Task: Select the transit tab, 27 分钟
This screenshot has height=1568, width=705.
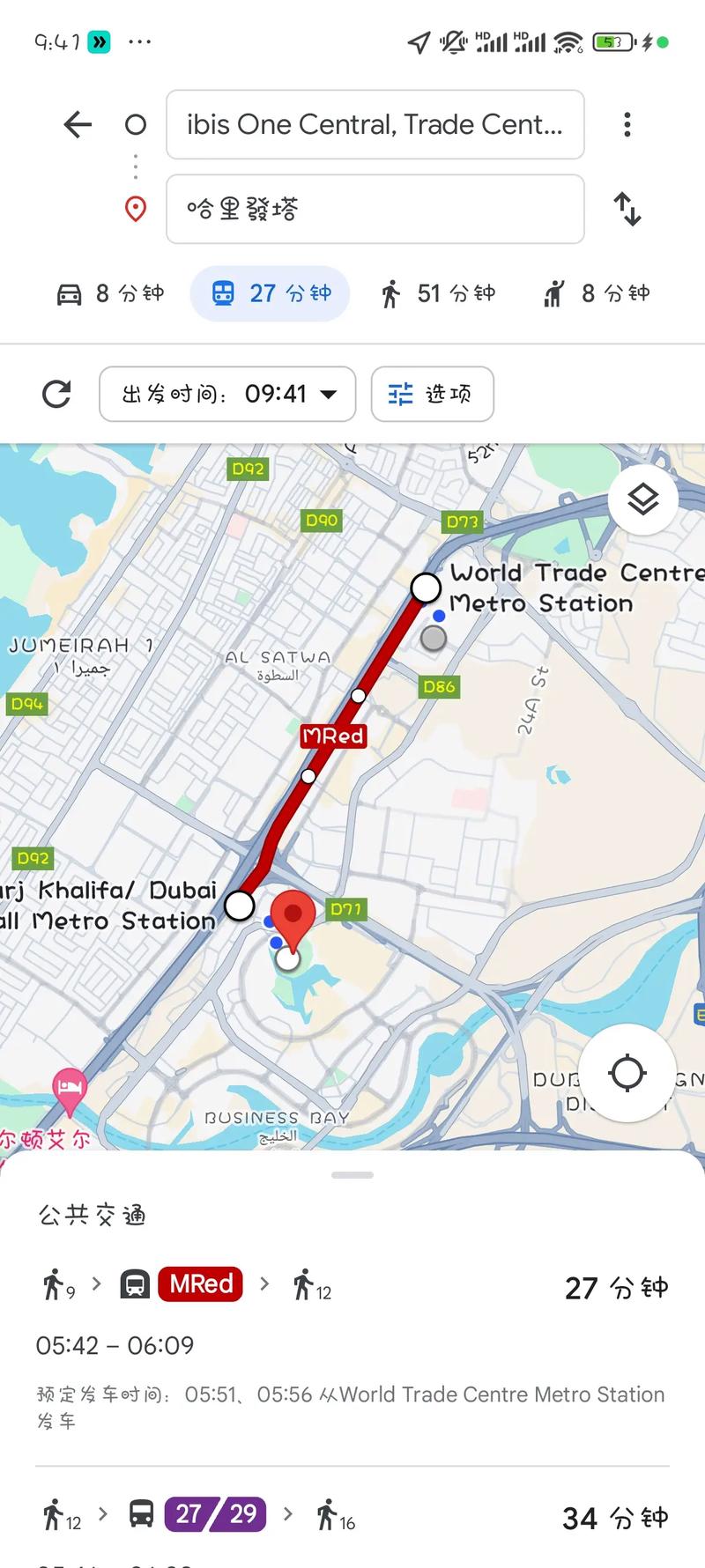Action: (271, 293)
